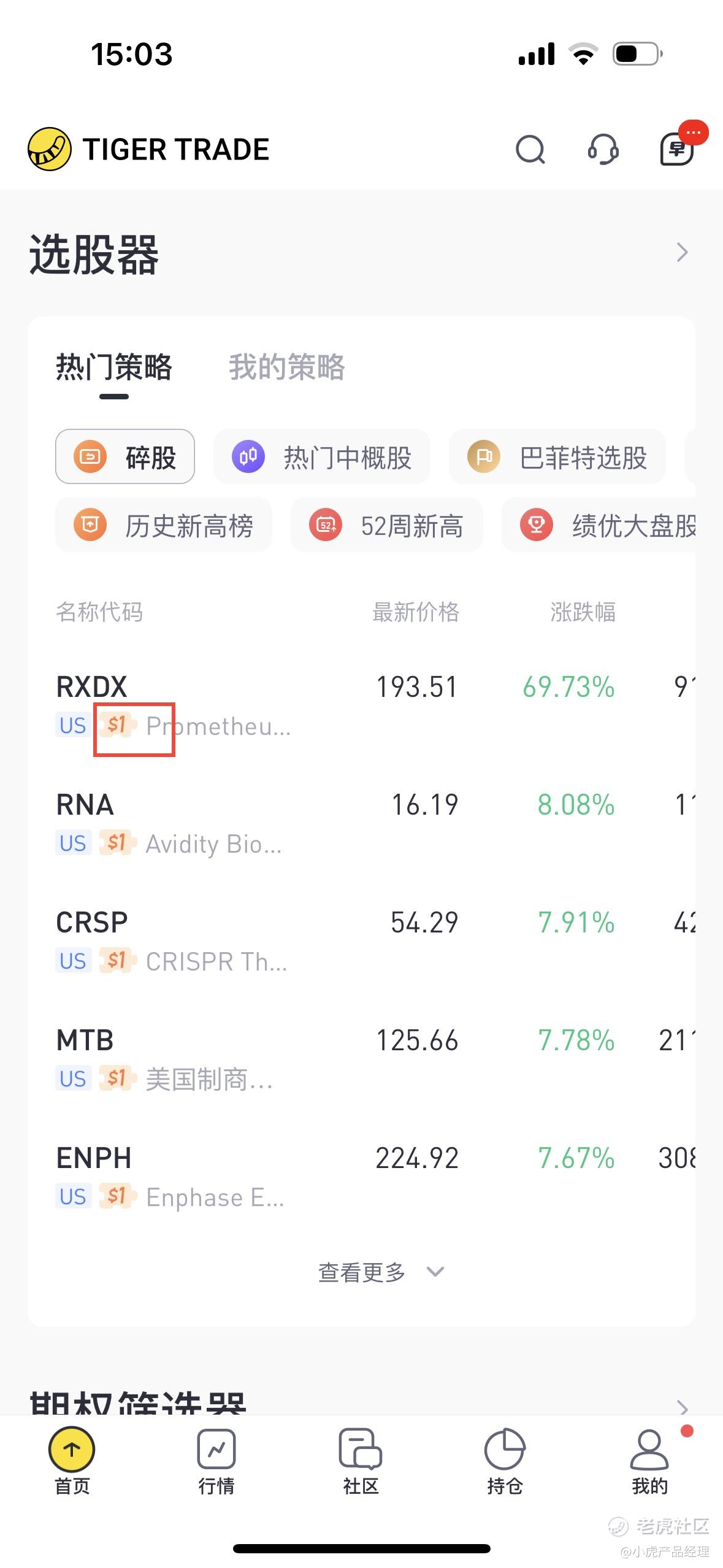Select the 巴菲特选股 strategy chip
Screen dimensions: 723x1568
[x=557, y=457]
